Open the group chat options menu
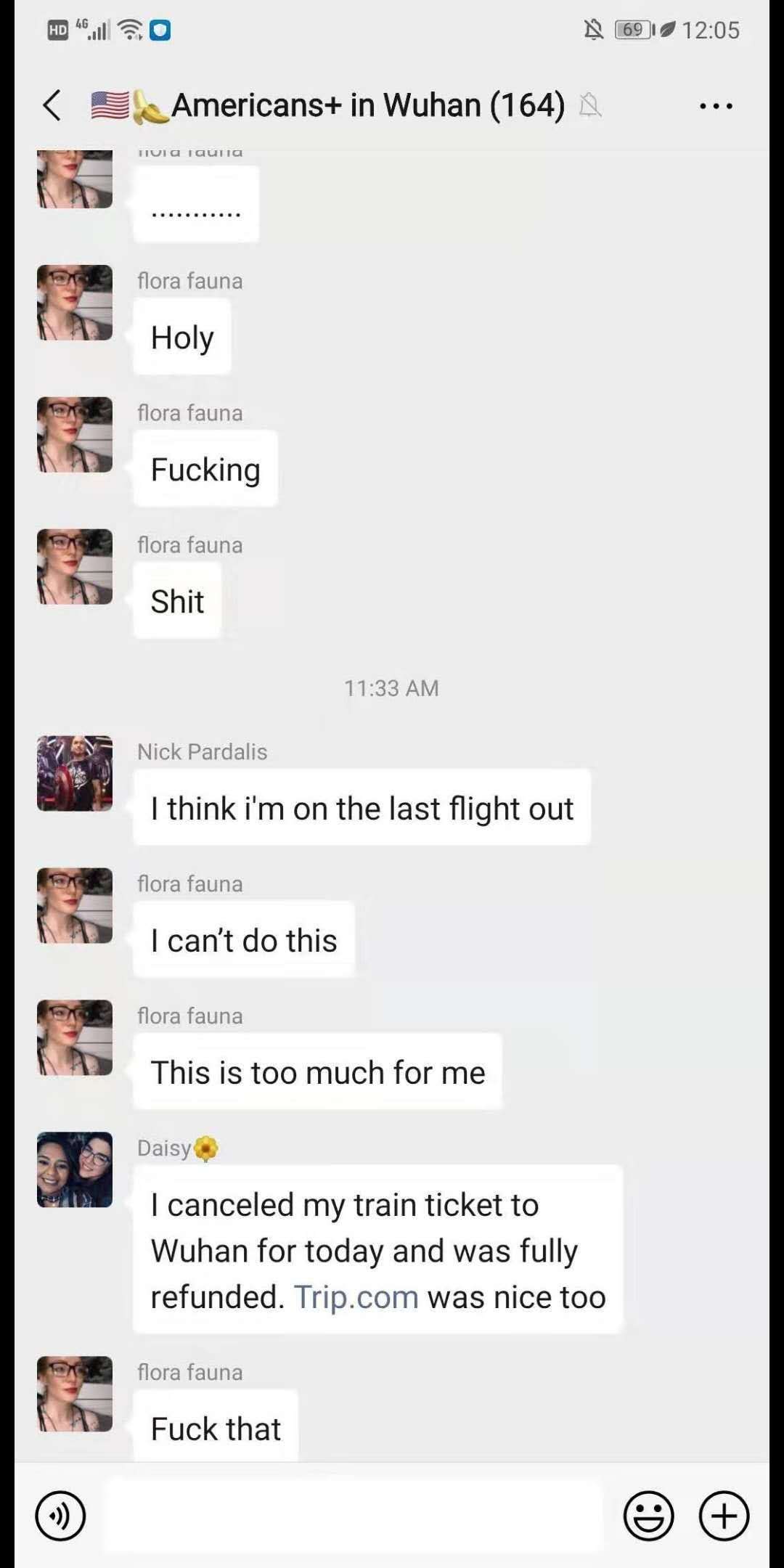This screenshot has height=1568, width=784. click(716, 106)
